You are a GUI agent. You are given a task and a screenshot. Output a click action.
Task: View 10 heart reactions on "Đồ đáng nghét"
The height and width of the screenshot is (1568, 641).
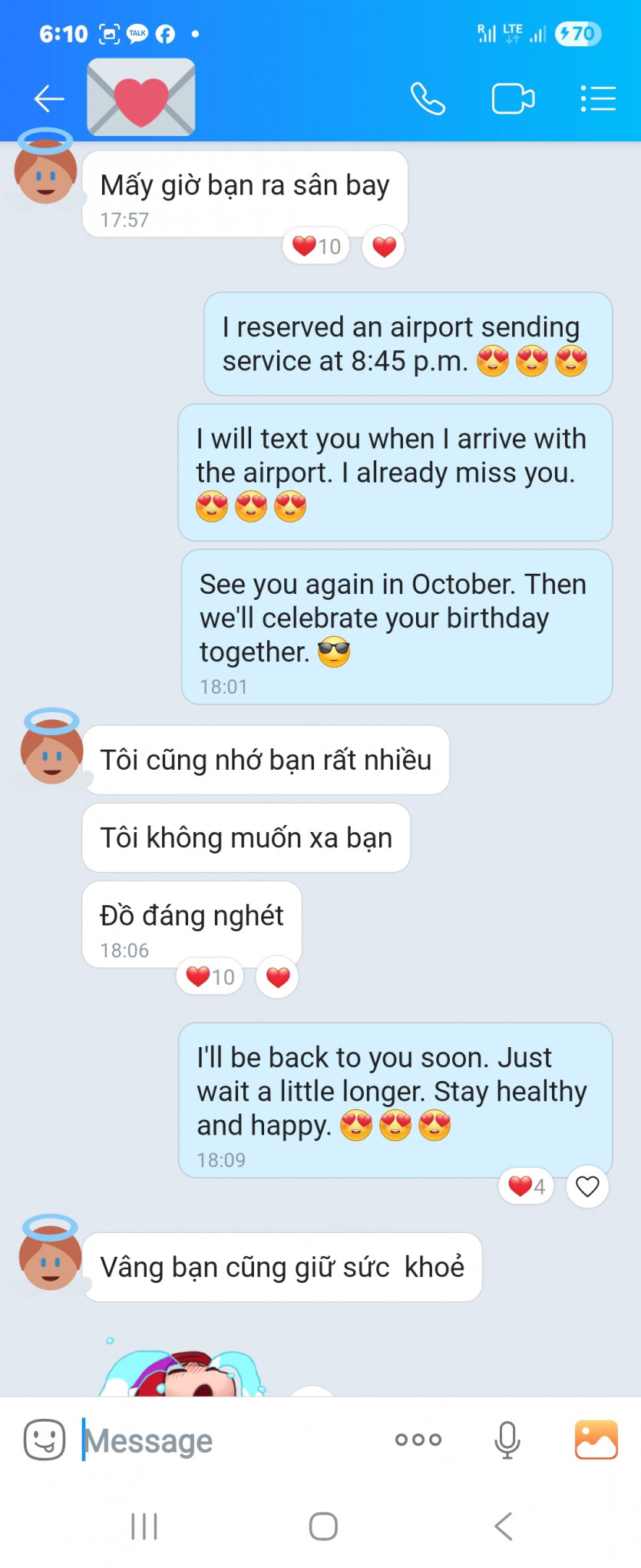[210, 977]
